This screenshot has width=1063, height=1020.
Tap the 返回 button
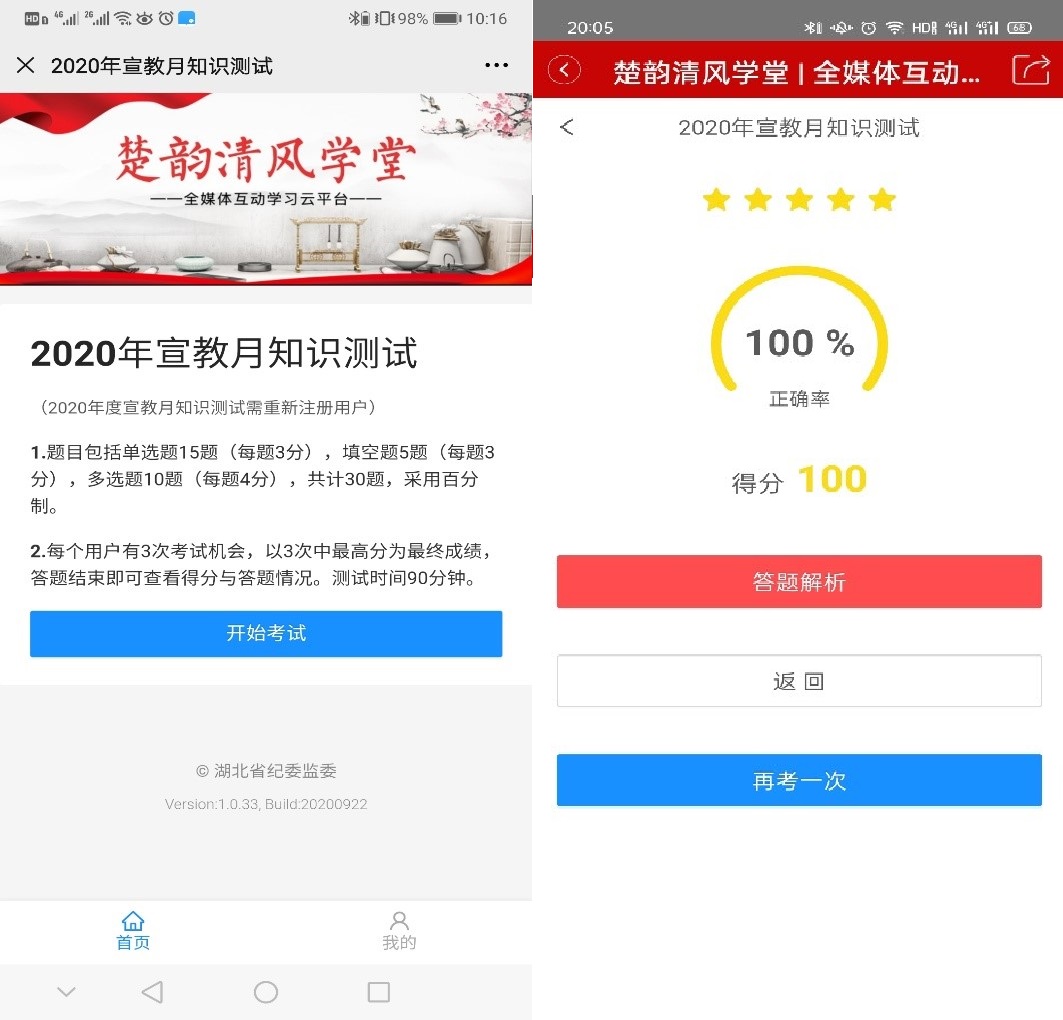click(x=799, y=681)
